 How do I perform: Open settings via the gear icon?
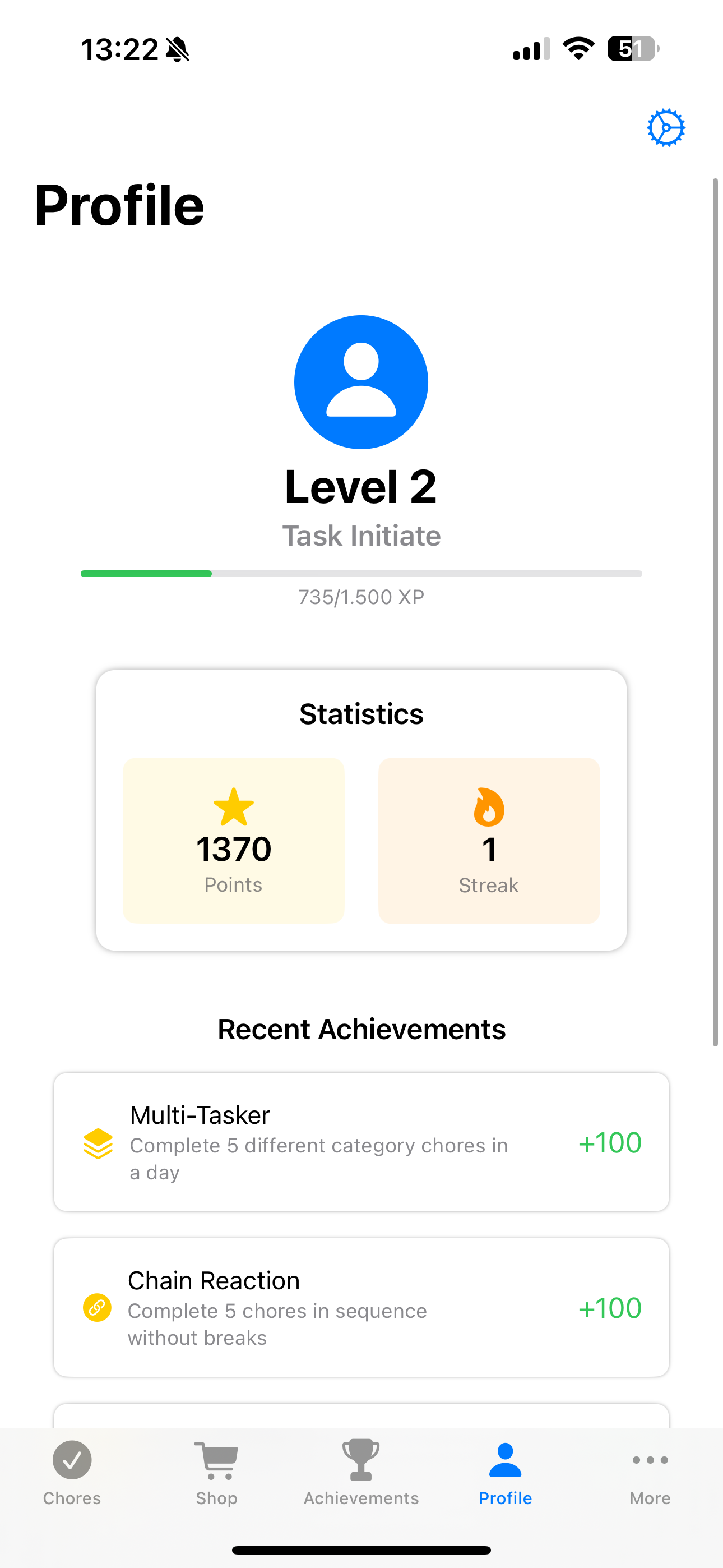click(666, 128)
